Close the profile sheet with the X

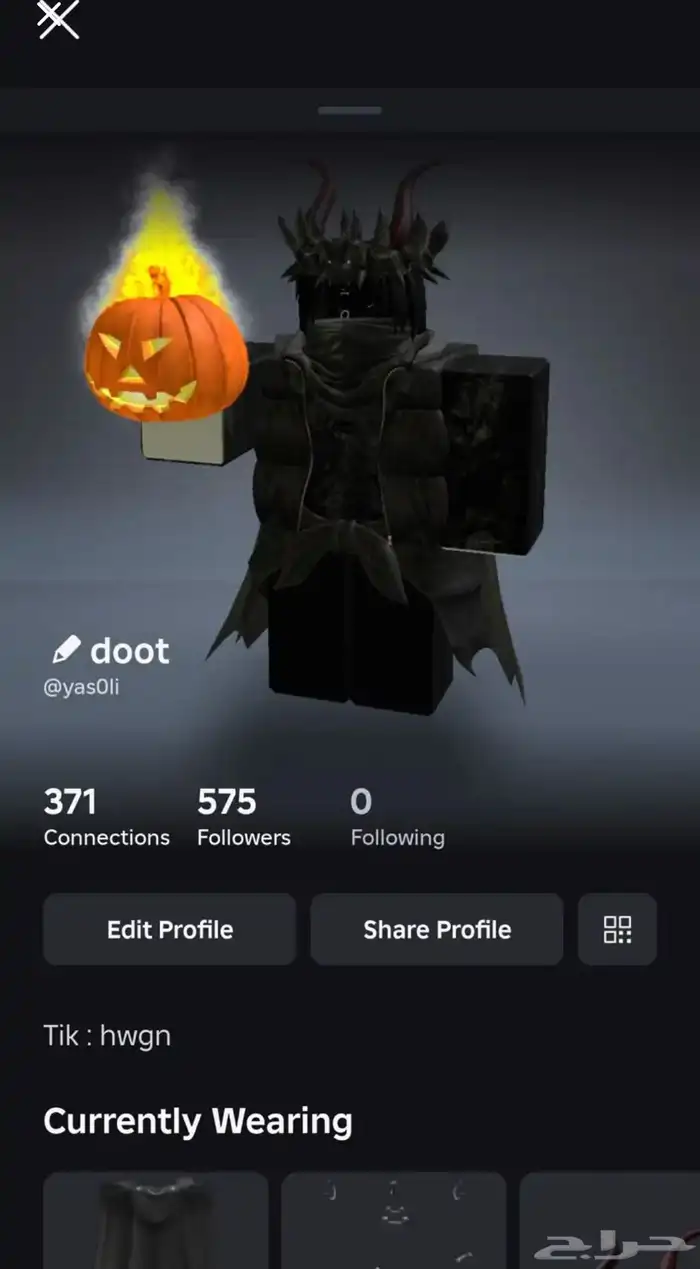(57, 19)
